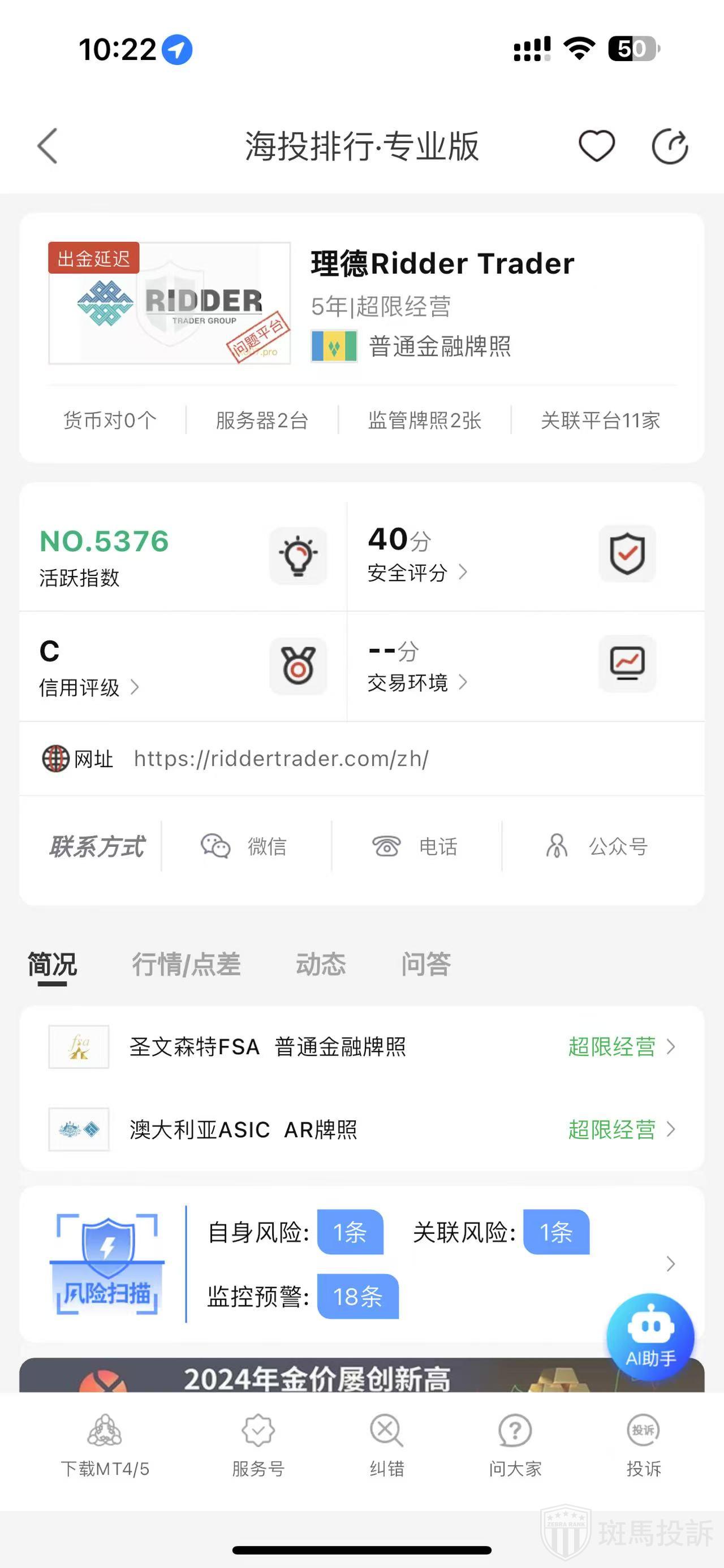This screenshot has width=724, height=1568.
Task: Open the 风险扫描 risk scan details
Action: click(x=361, y=1264)
